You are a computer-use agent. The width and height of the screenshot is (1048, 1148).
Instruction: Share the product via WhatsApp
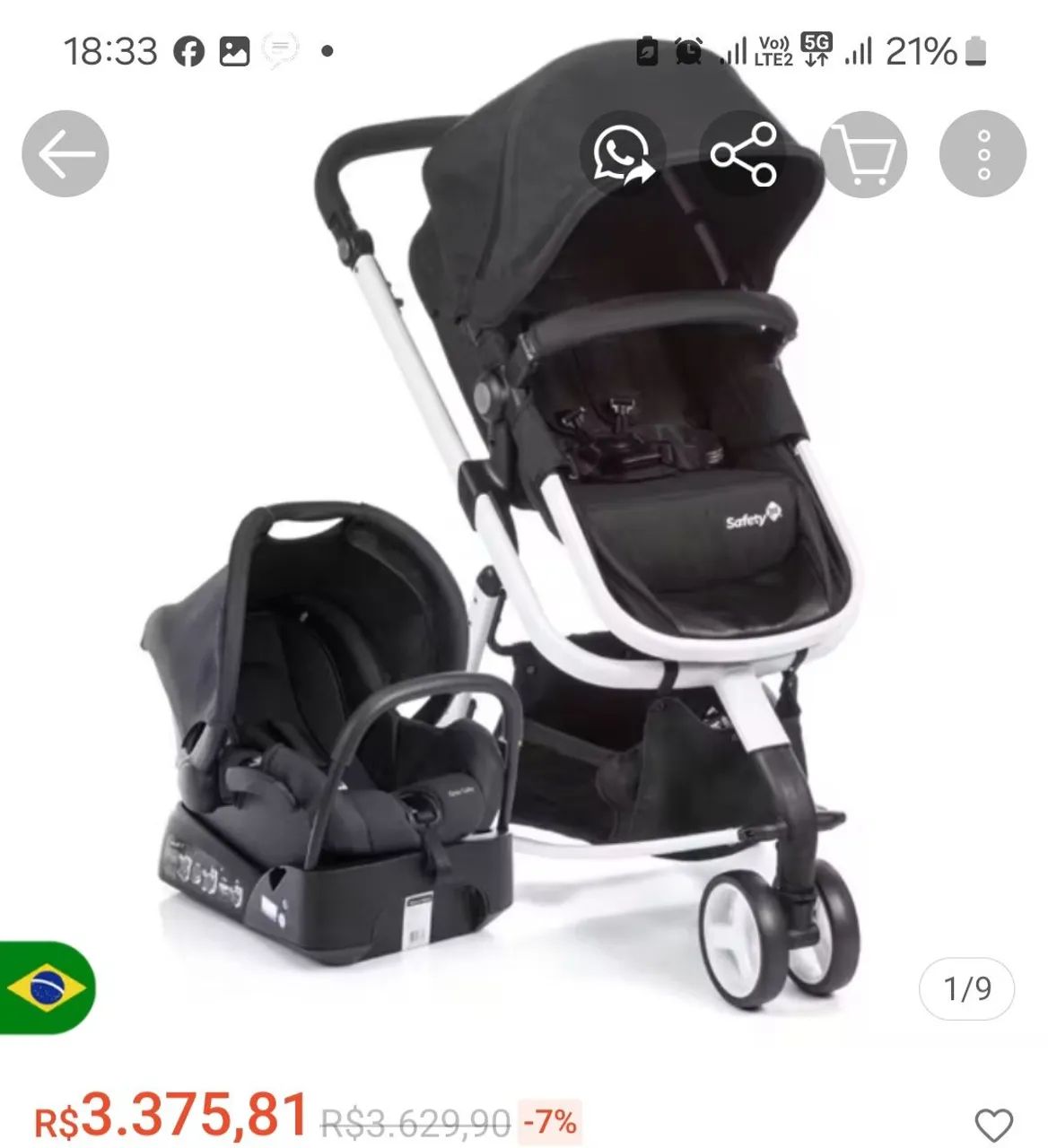(x=623, y=153)
